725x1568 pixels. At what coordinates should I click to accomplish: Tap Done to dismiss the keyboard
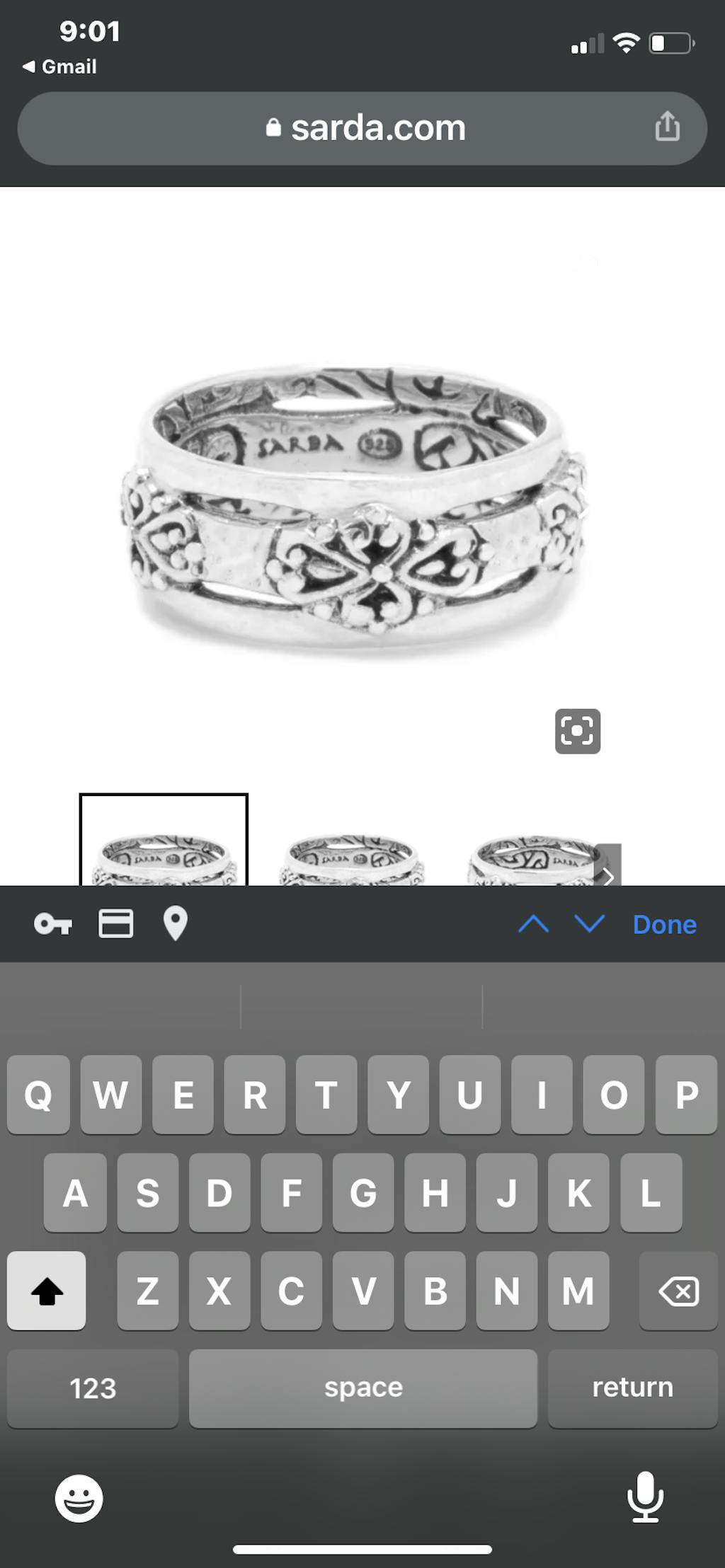(x=664, y=925)
